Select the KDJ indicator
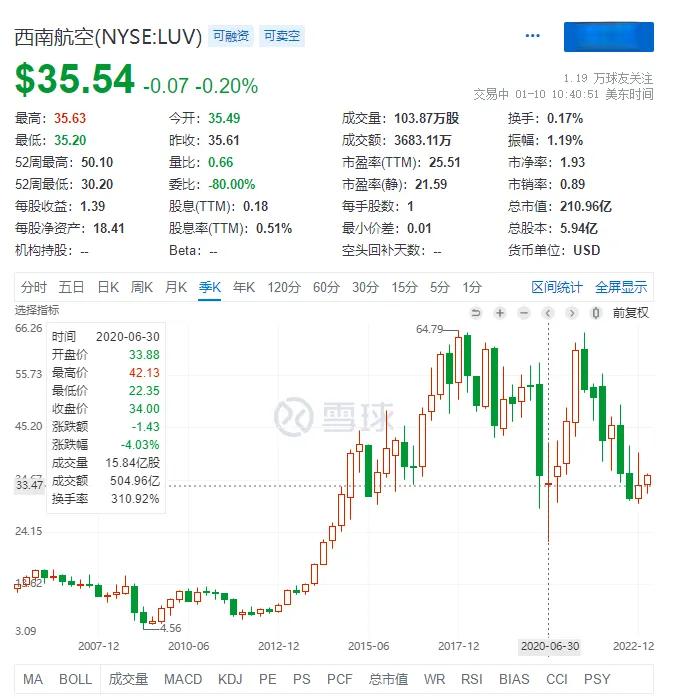 click(230, 679)
